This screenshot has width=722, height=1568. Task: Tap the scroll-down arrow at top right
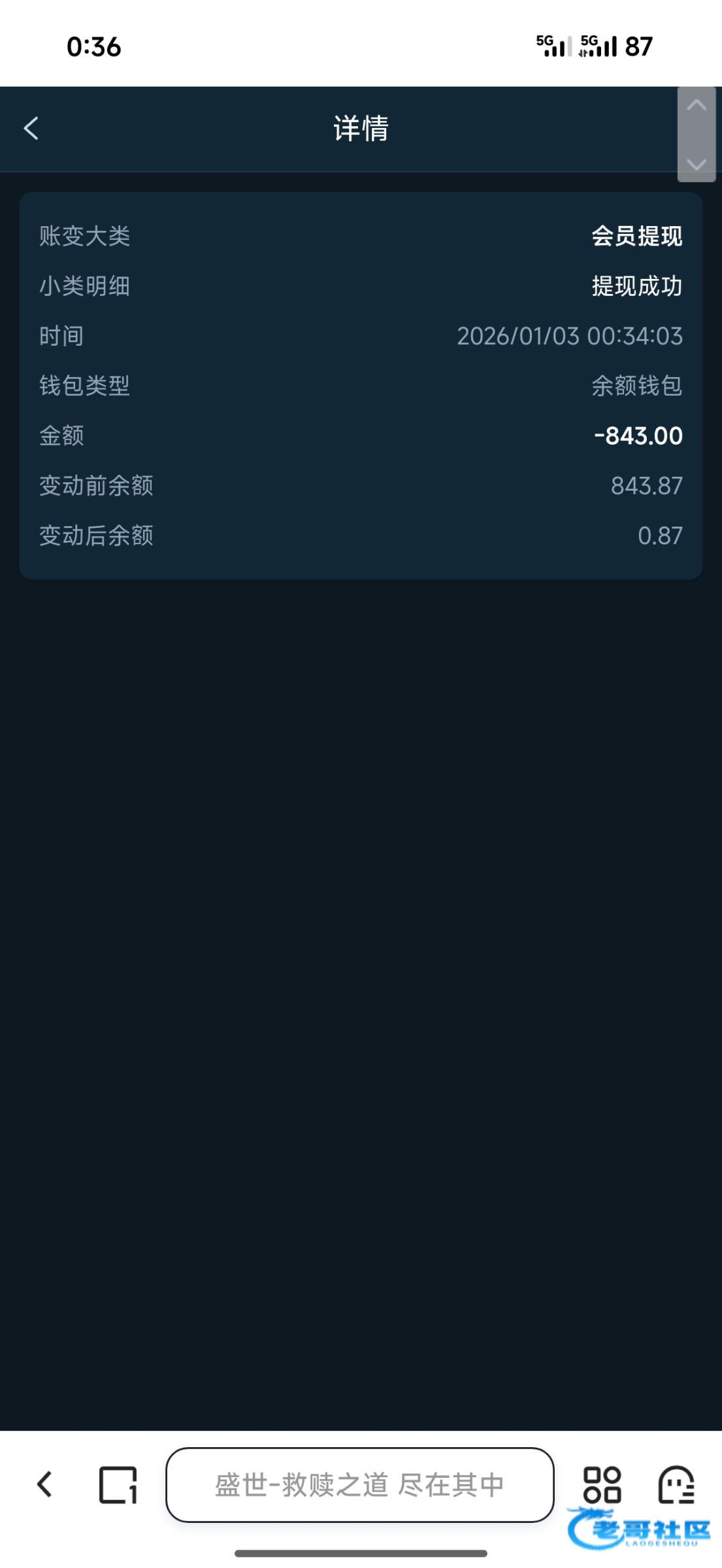(697, 163)
